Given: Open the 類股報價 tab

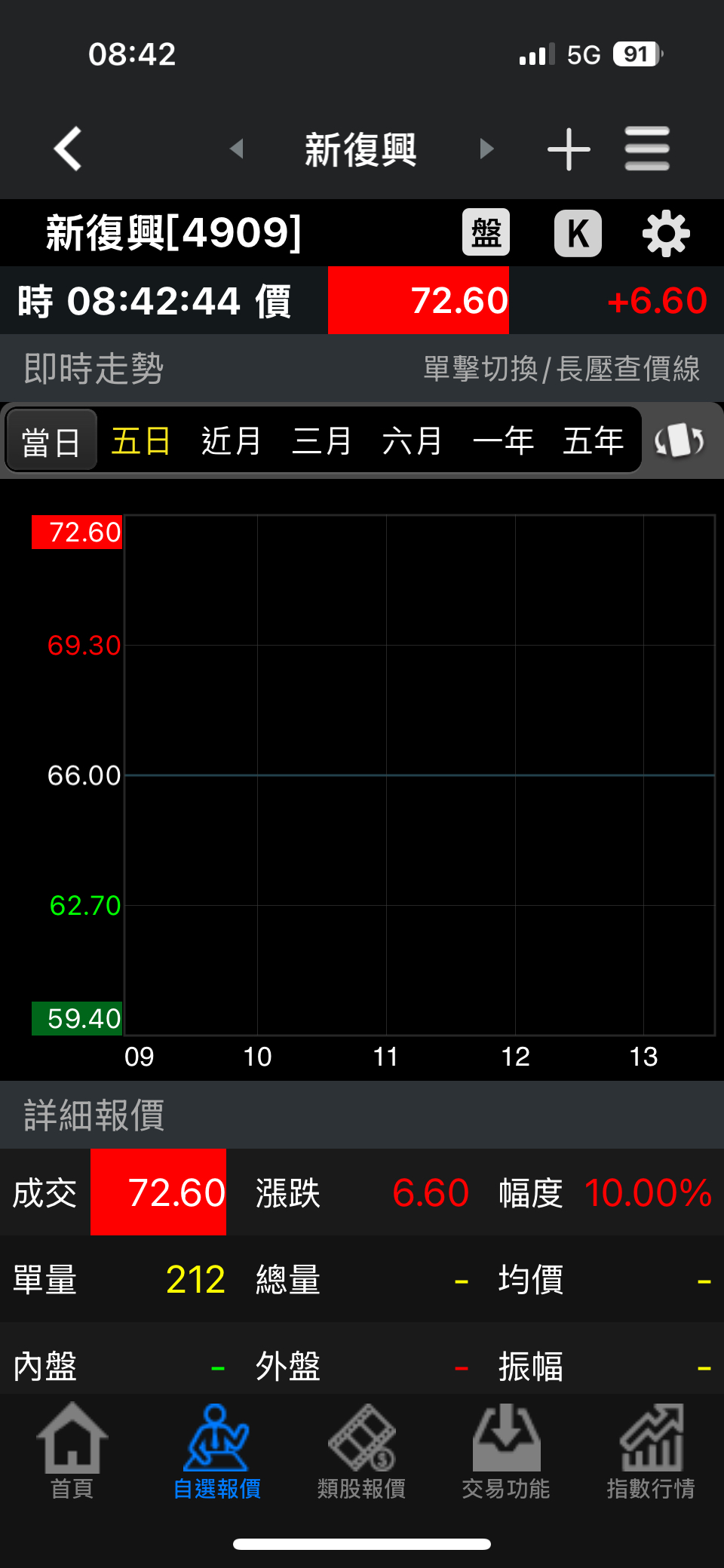Looking at the screenshot, I should (361, 1450).
